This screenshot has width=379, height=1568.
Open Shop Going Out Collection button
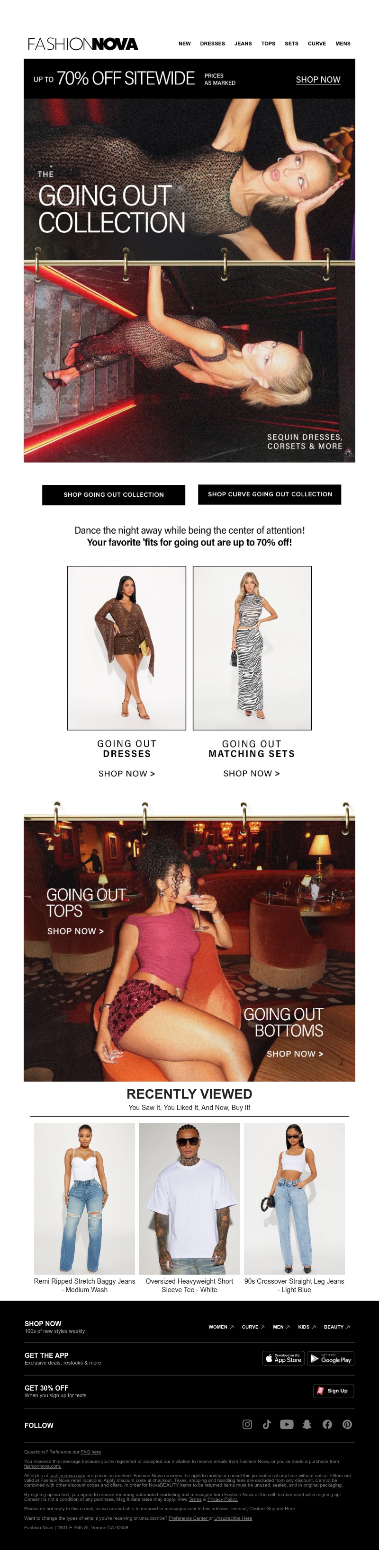(x=113, y=495)
